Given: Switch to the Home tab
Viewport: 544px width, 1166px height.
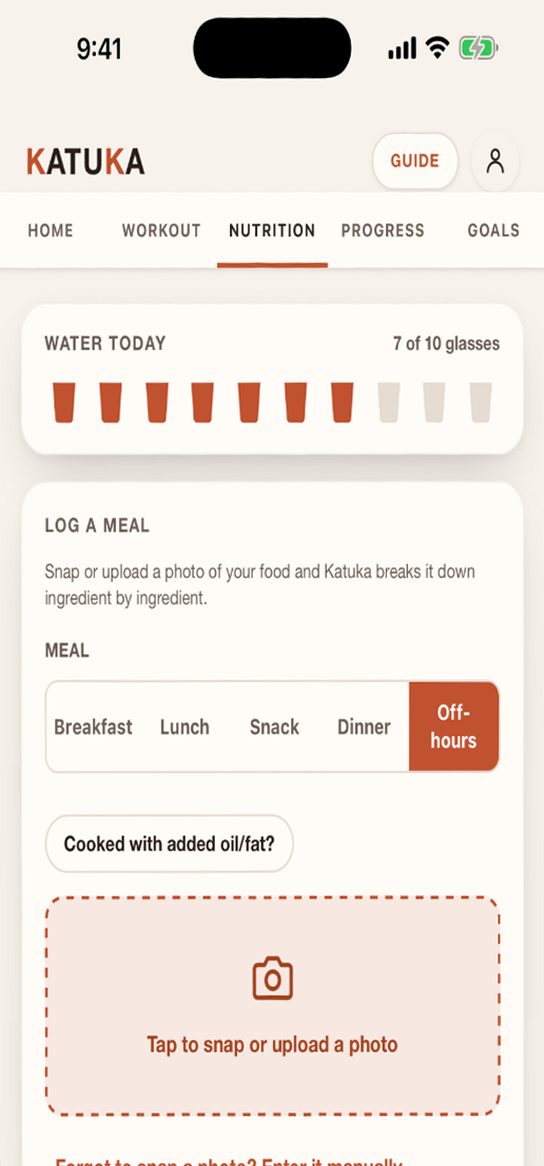Looking at the screenshot, I should click(51, 231).
